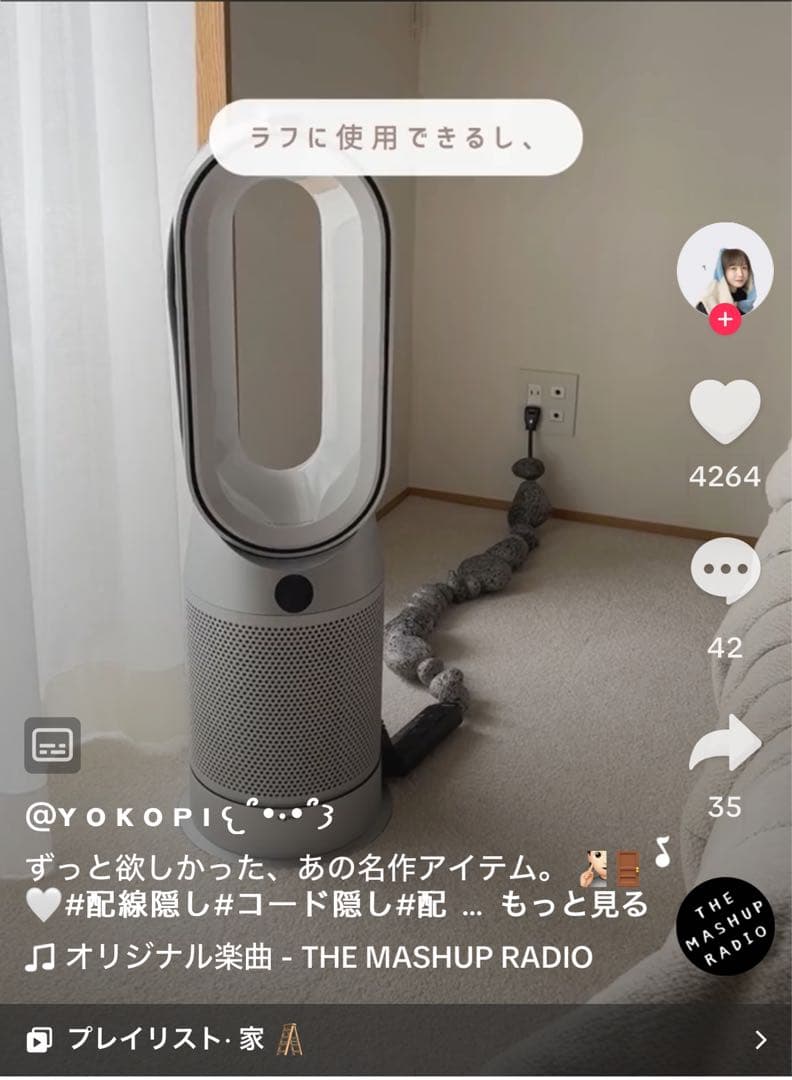This screenshot has width=792, height=1080.
Task: Open the オリジナル楽曲 sound link
Action: coord(308,957)
